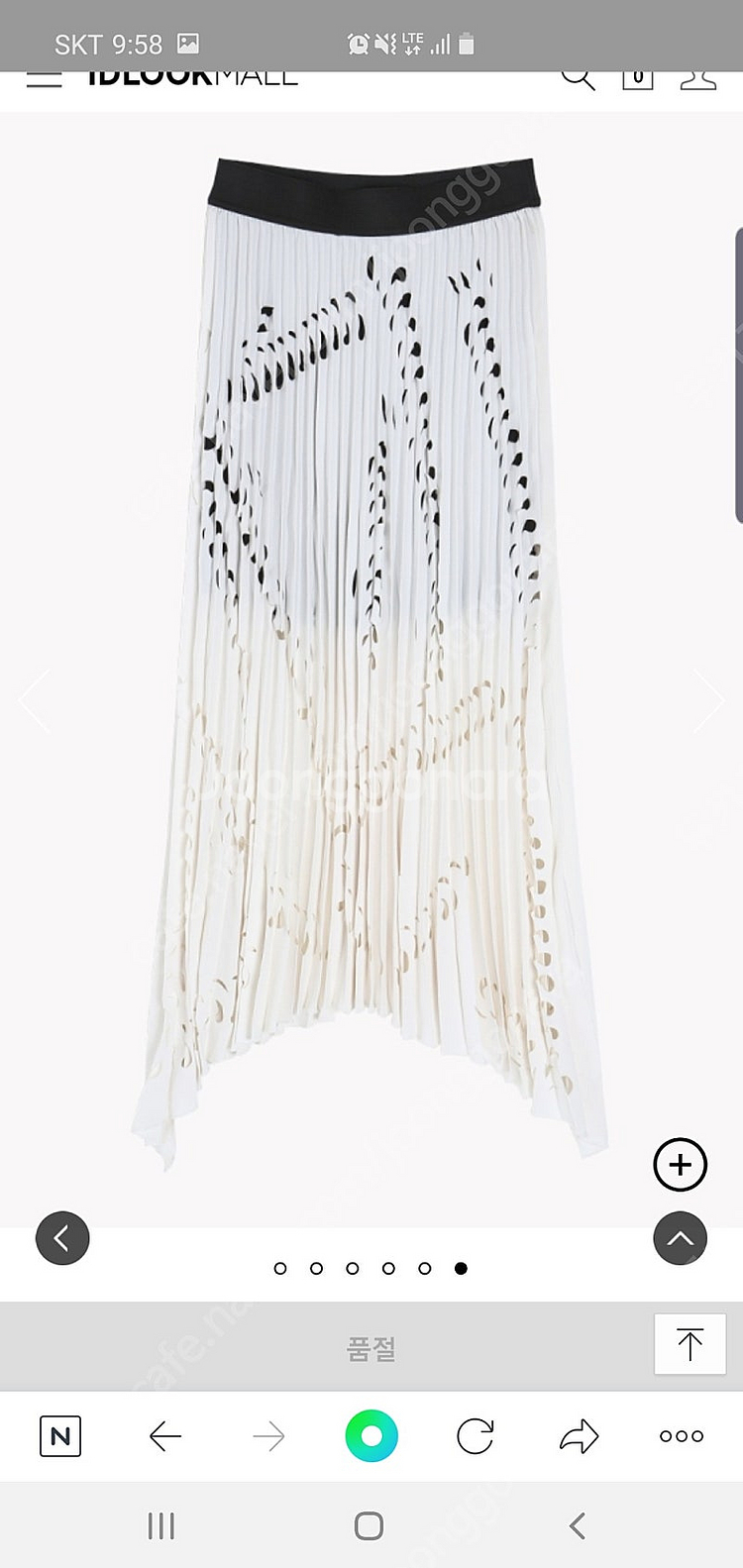Reload the current page
This screenshot has height=1568, width=743.
click(476, 1436)
